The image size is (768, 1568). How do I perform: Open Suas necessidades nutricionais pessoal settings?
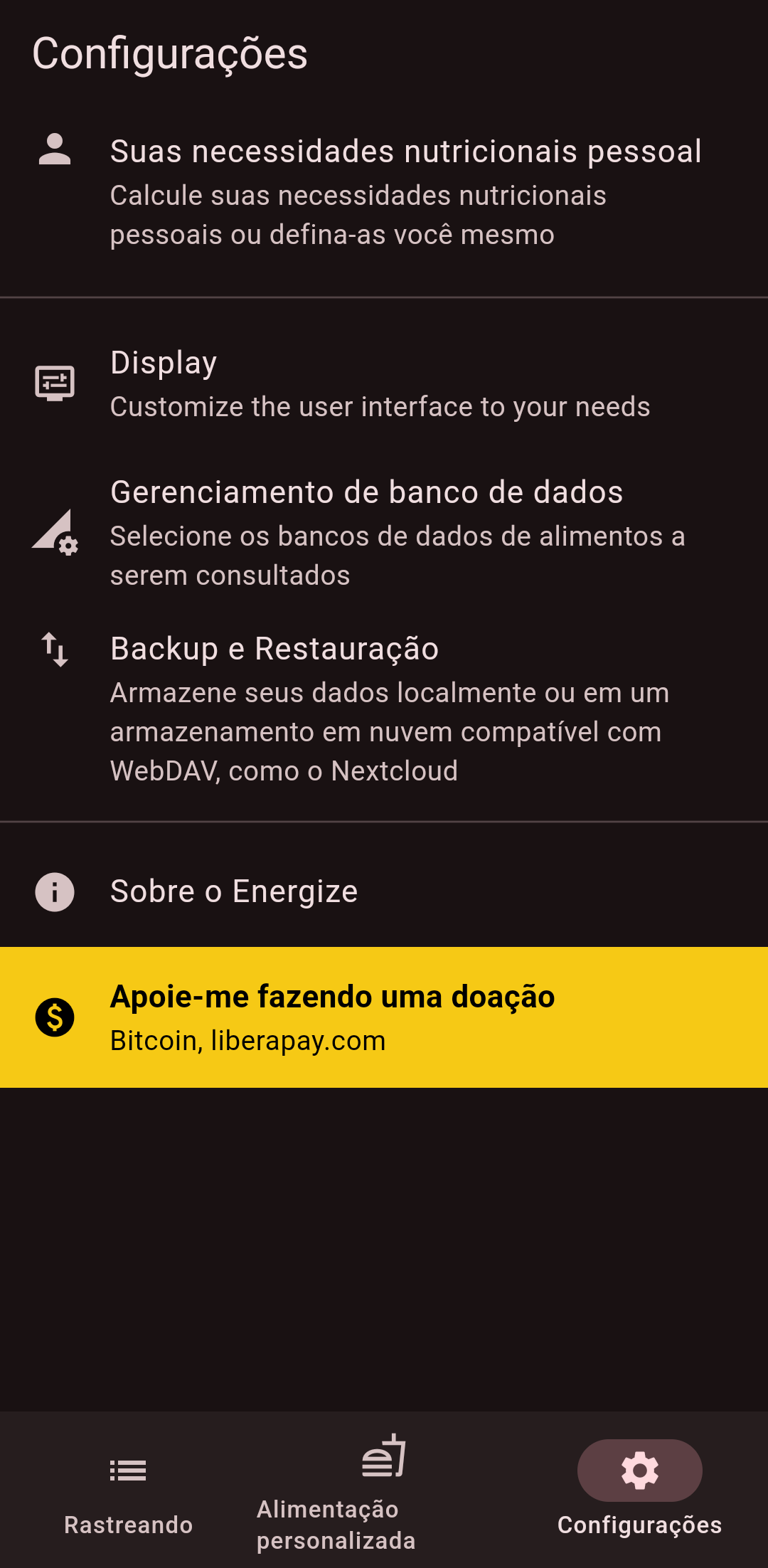point(384,192)
